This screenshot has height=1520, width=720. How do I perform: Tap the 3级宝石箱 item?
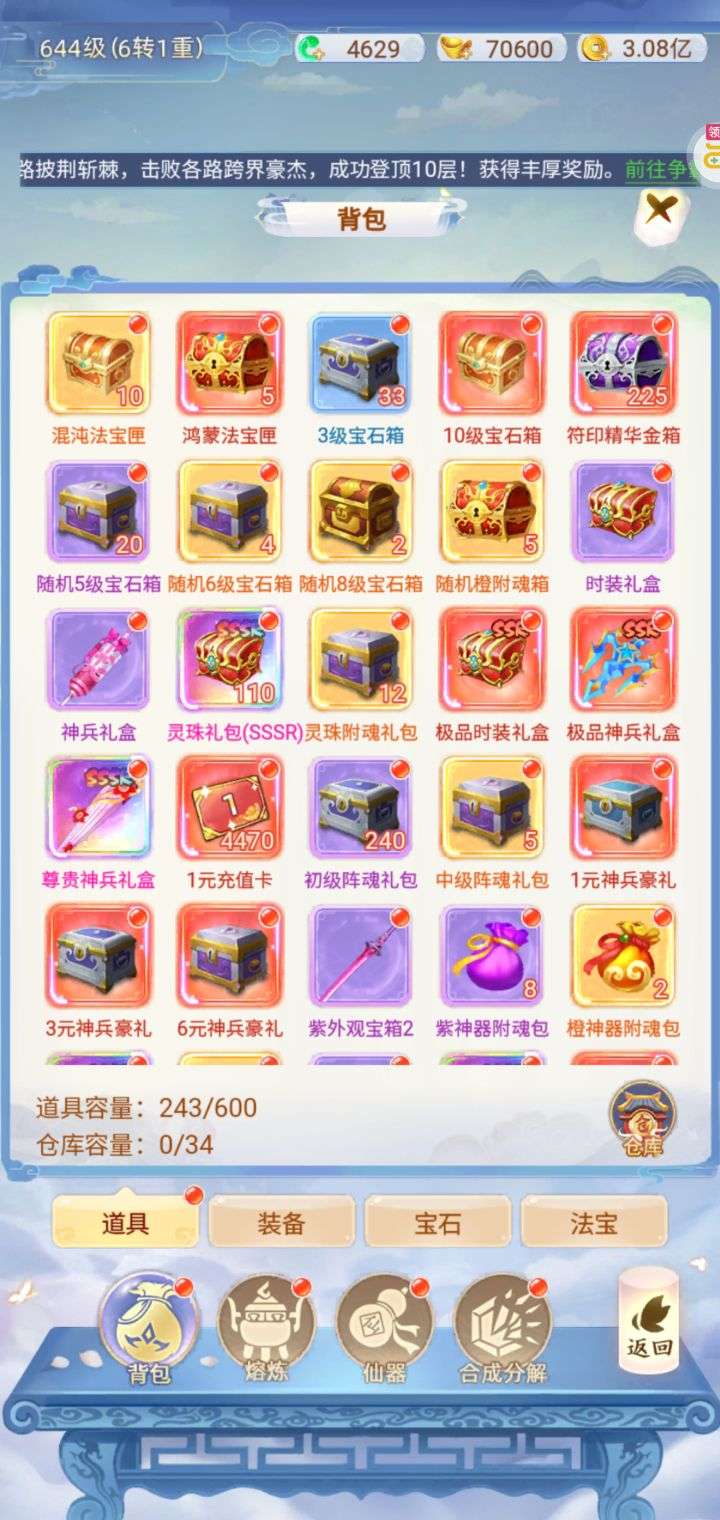[x=361, y=364]
